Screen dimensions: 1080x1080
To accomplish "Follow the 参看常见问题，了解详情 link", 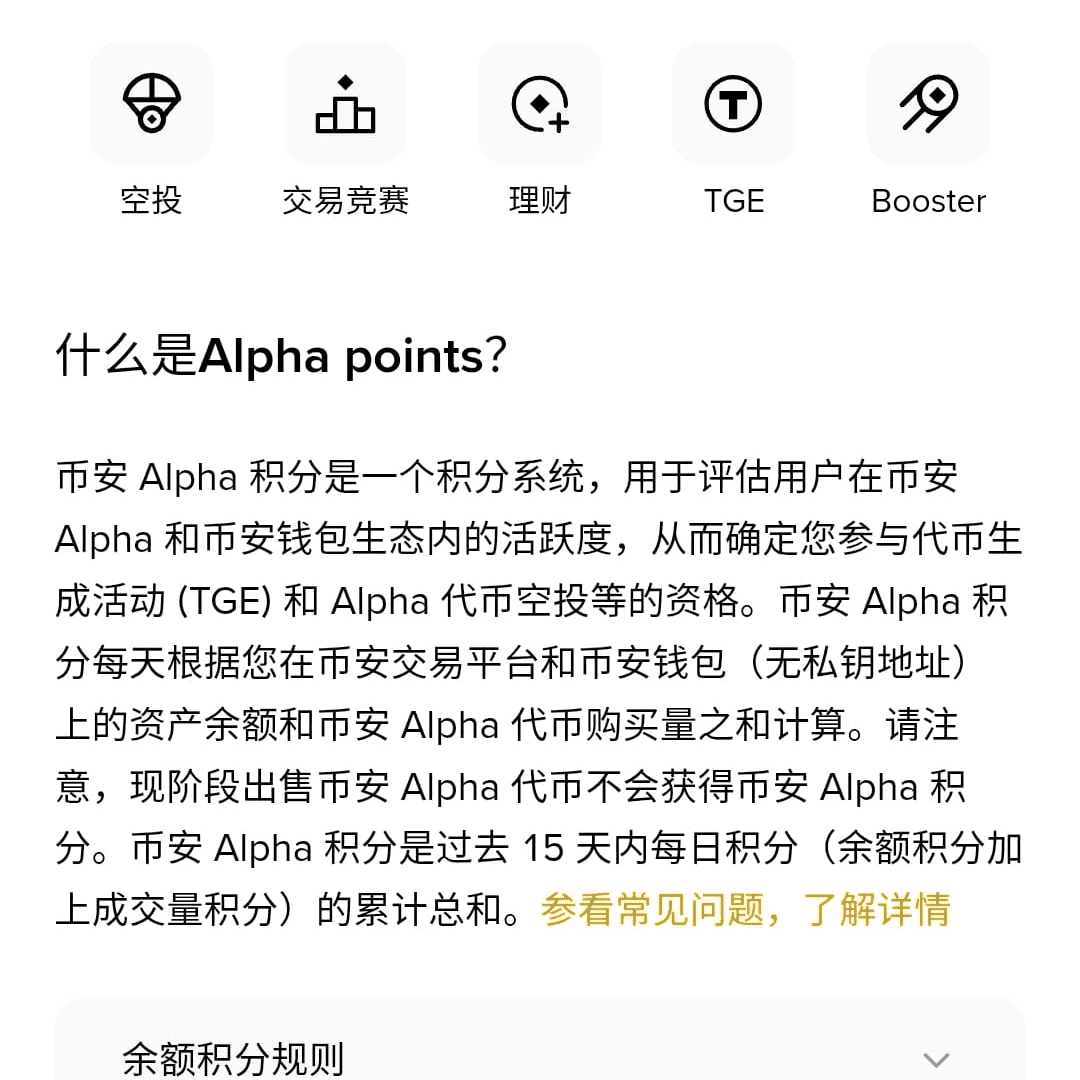I will 745,910.
